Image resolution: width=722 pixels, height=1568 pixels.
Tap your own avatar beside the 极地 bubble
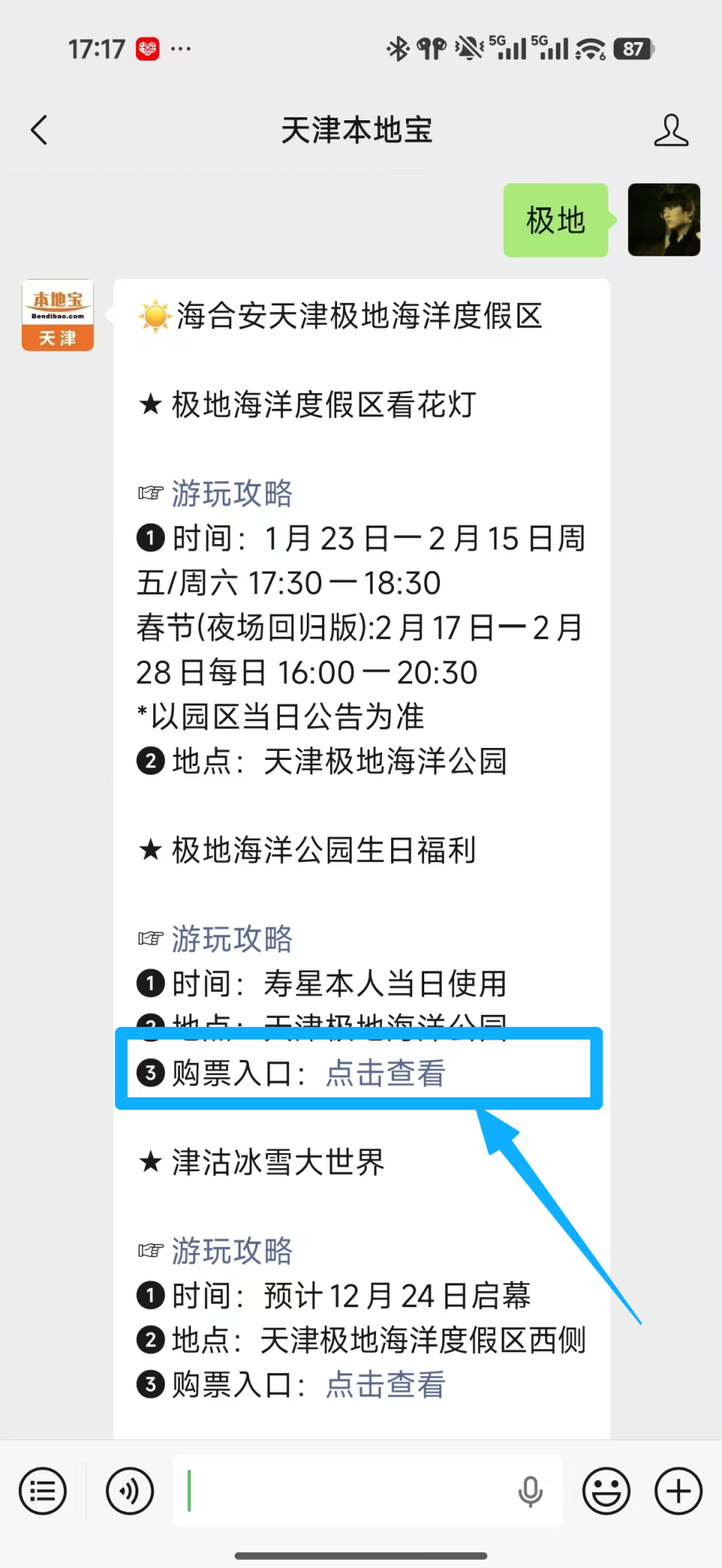coord(664,219)
